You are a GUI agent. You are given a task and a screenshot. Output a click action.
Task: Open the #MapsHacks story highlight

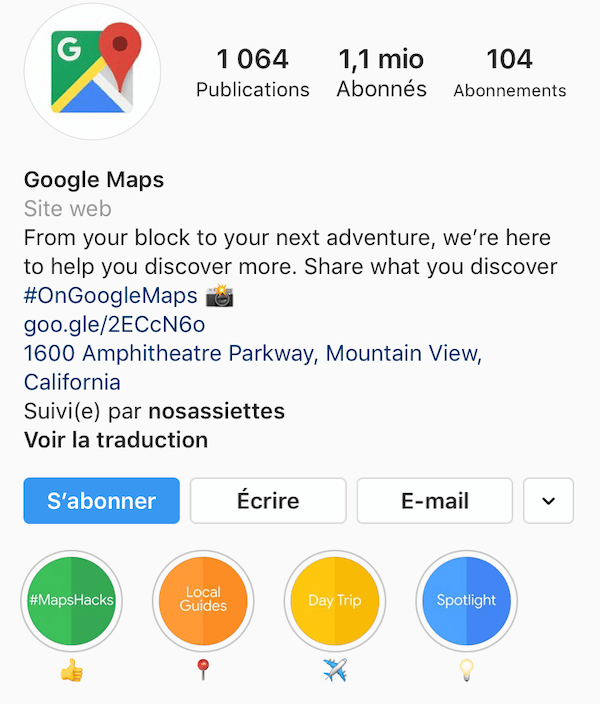(x=71, y=601)
